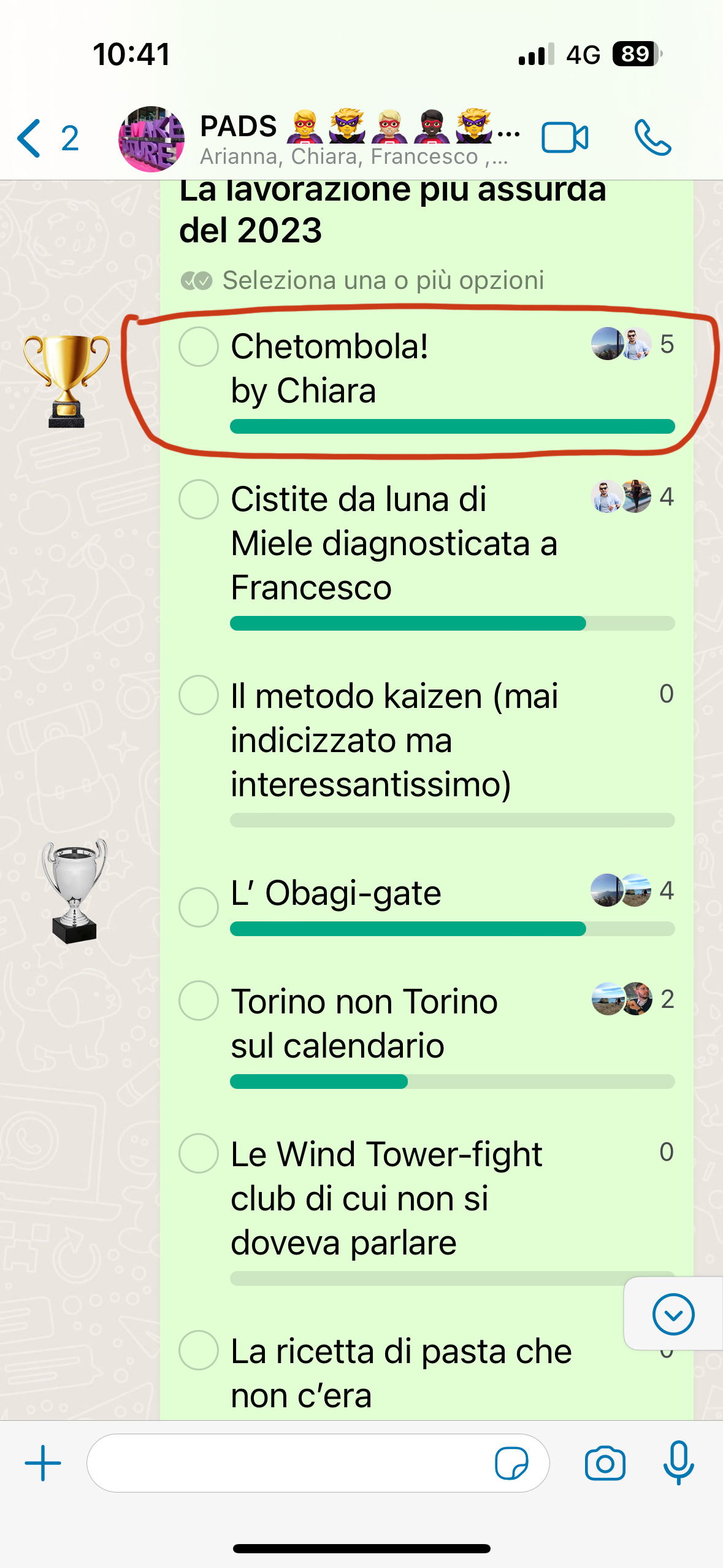Start a group video call
723x1568 pixels.
point(565,137)
